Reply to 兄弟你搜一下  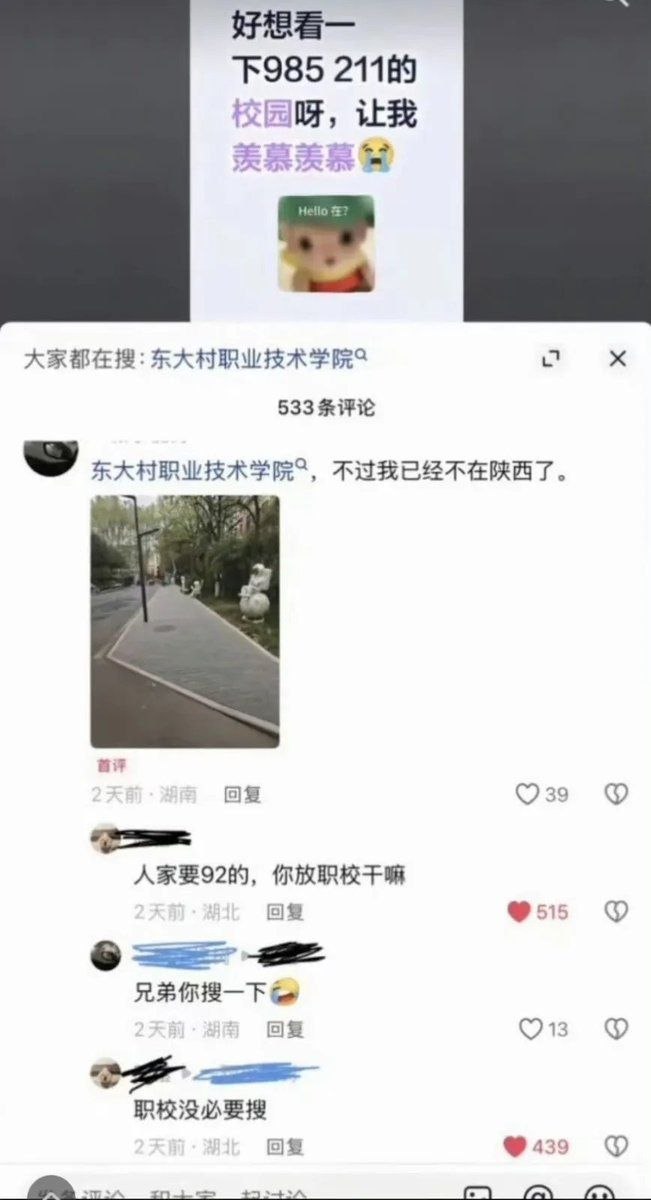pyautogui.click(x=285, y=1029)
